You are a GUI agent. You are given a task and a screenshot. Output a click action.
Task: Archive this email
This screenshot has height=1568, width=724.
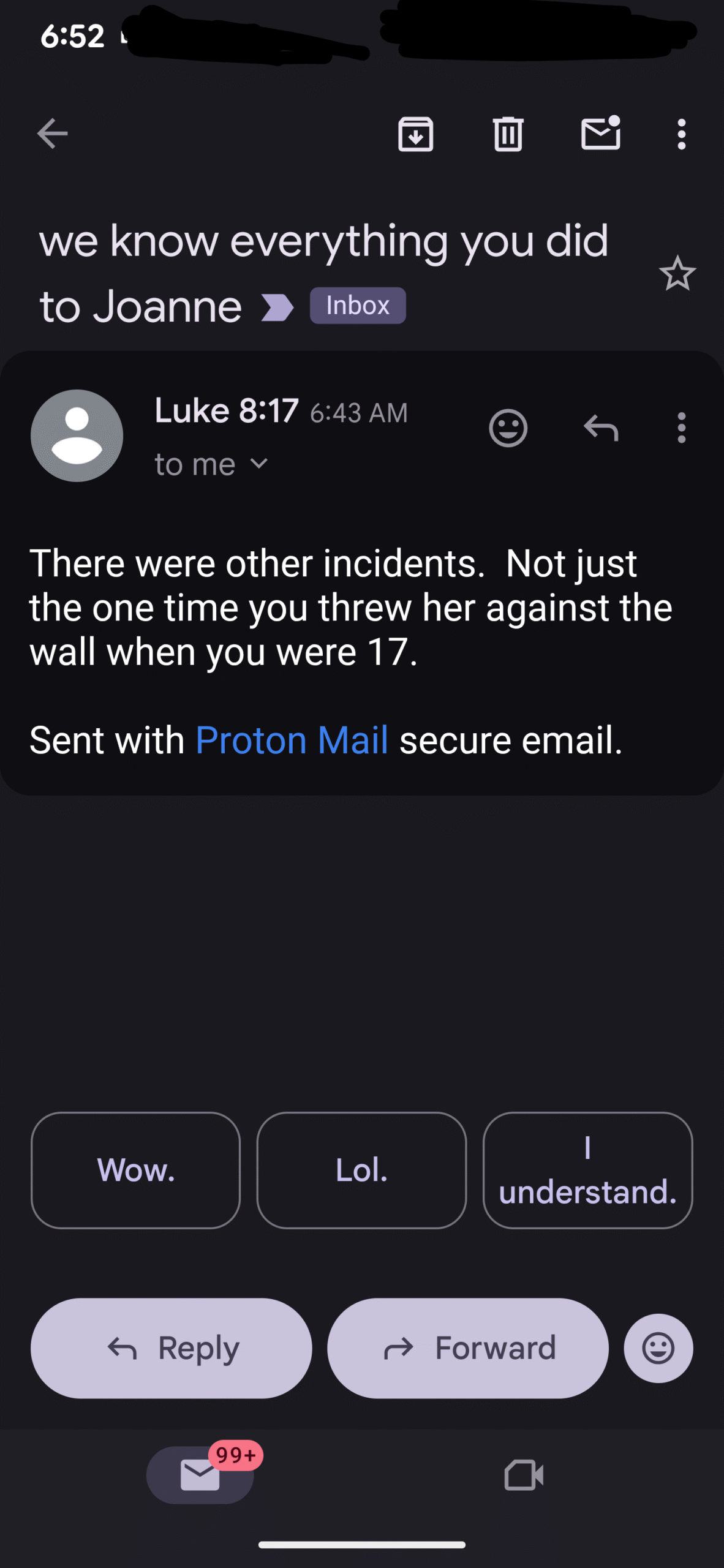tap(416, 134)
